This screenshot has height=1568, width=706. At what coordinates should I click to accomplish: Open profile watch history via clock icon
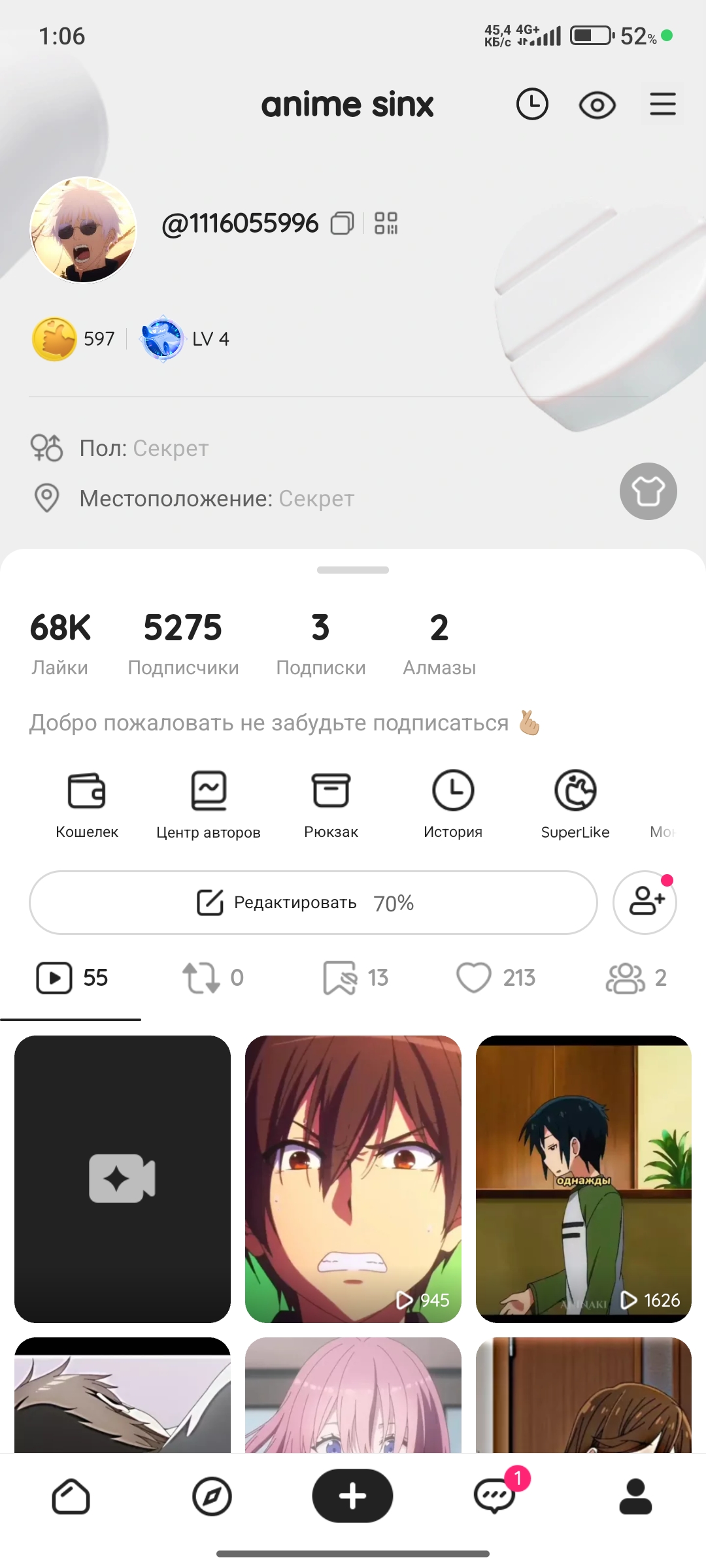(532, 104)
